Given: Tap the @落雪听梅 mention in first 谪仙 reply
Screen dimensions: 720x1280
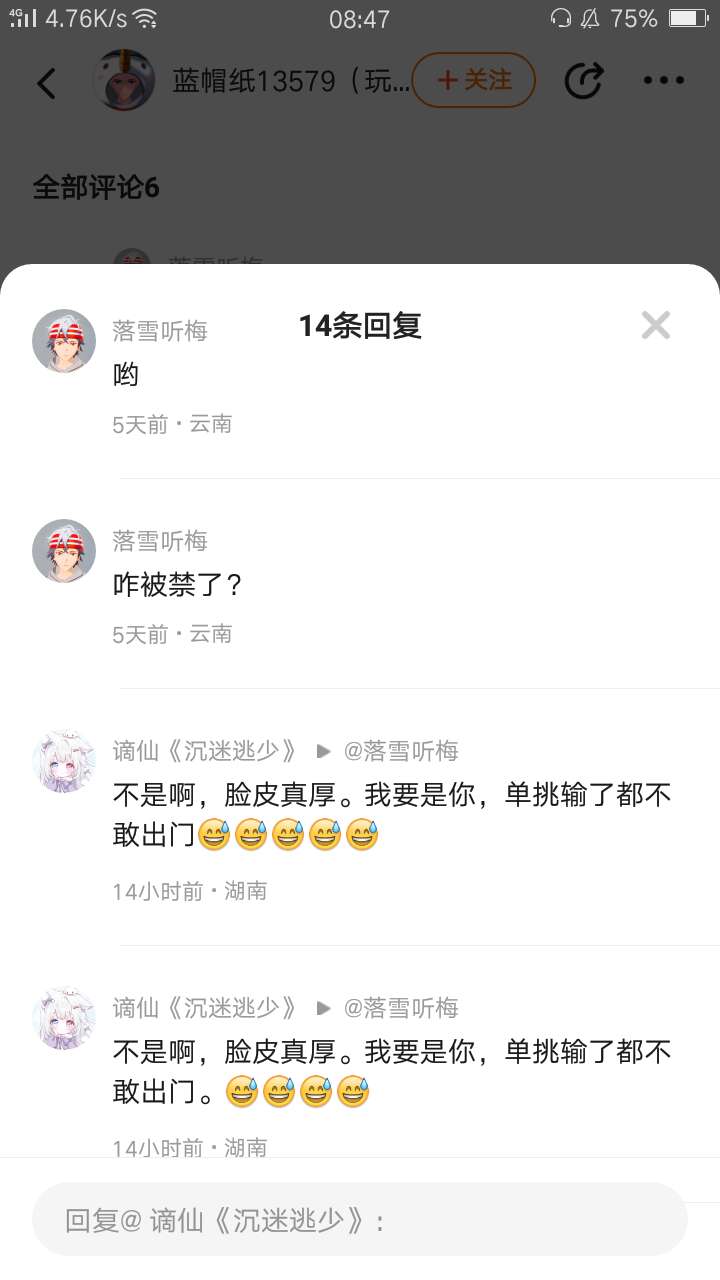Looking at the screenshot, I should 401,751.
